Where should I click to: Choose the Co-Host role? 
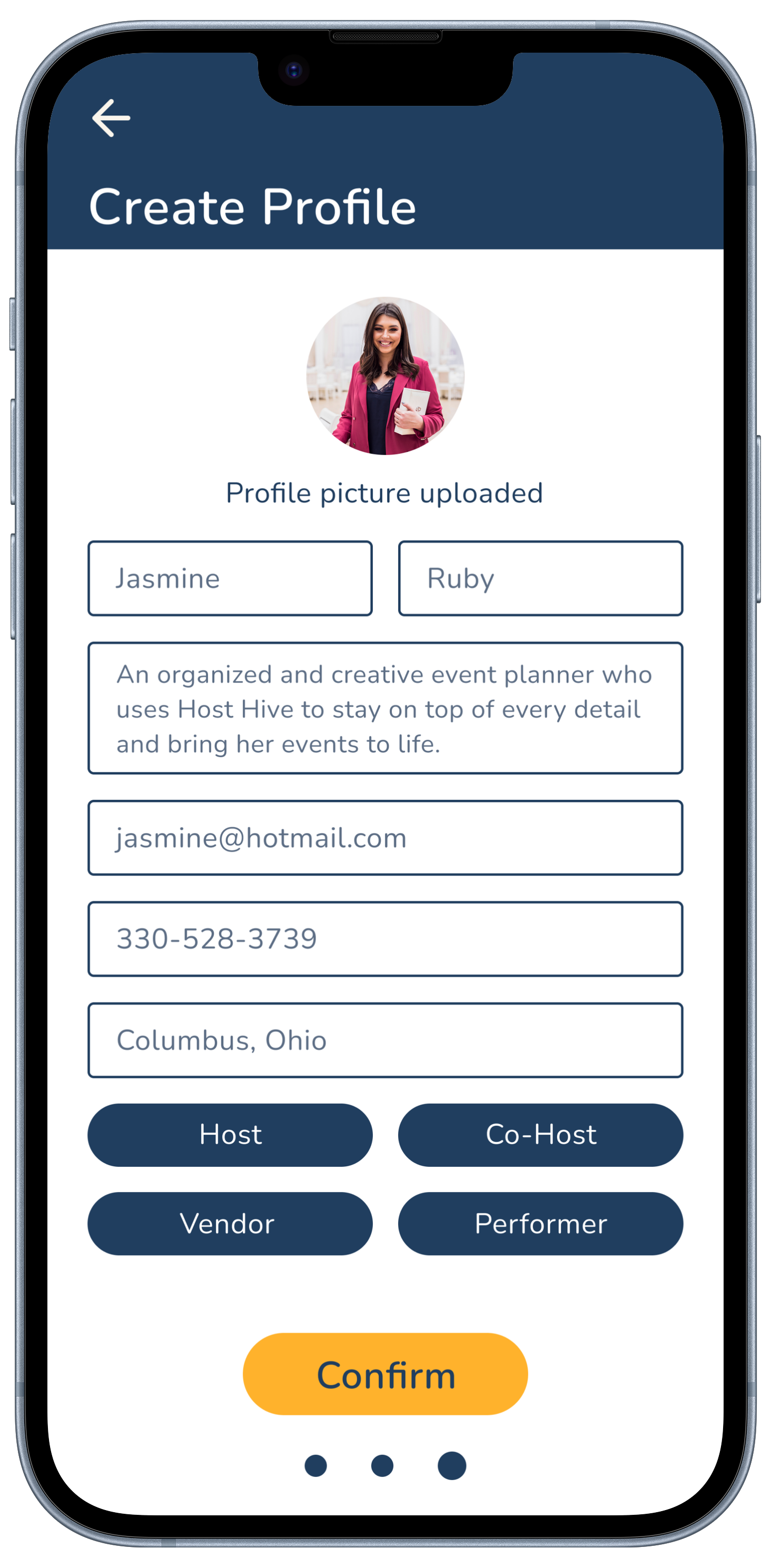tap(540, 1135)
